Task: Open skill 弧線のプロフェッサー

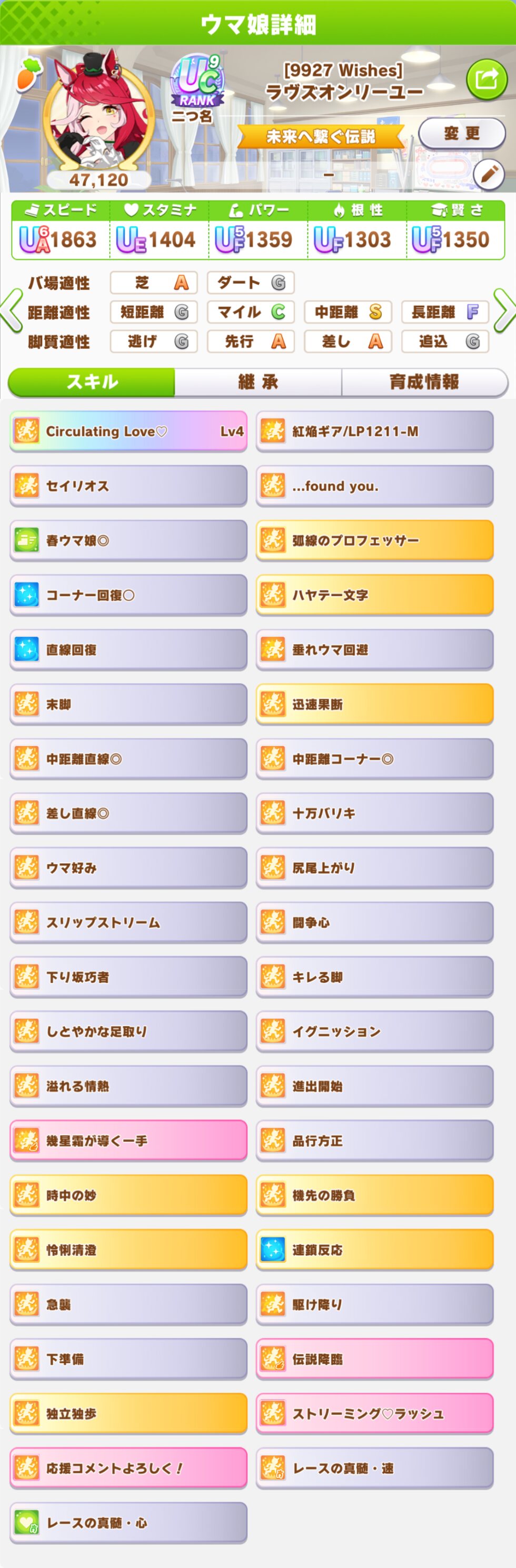Action: pos(374,540)
